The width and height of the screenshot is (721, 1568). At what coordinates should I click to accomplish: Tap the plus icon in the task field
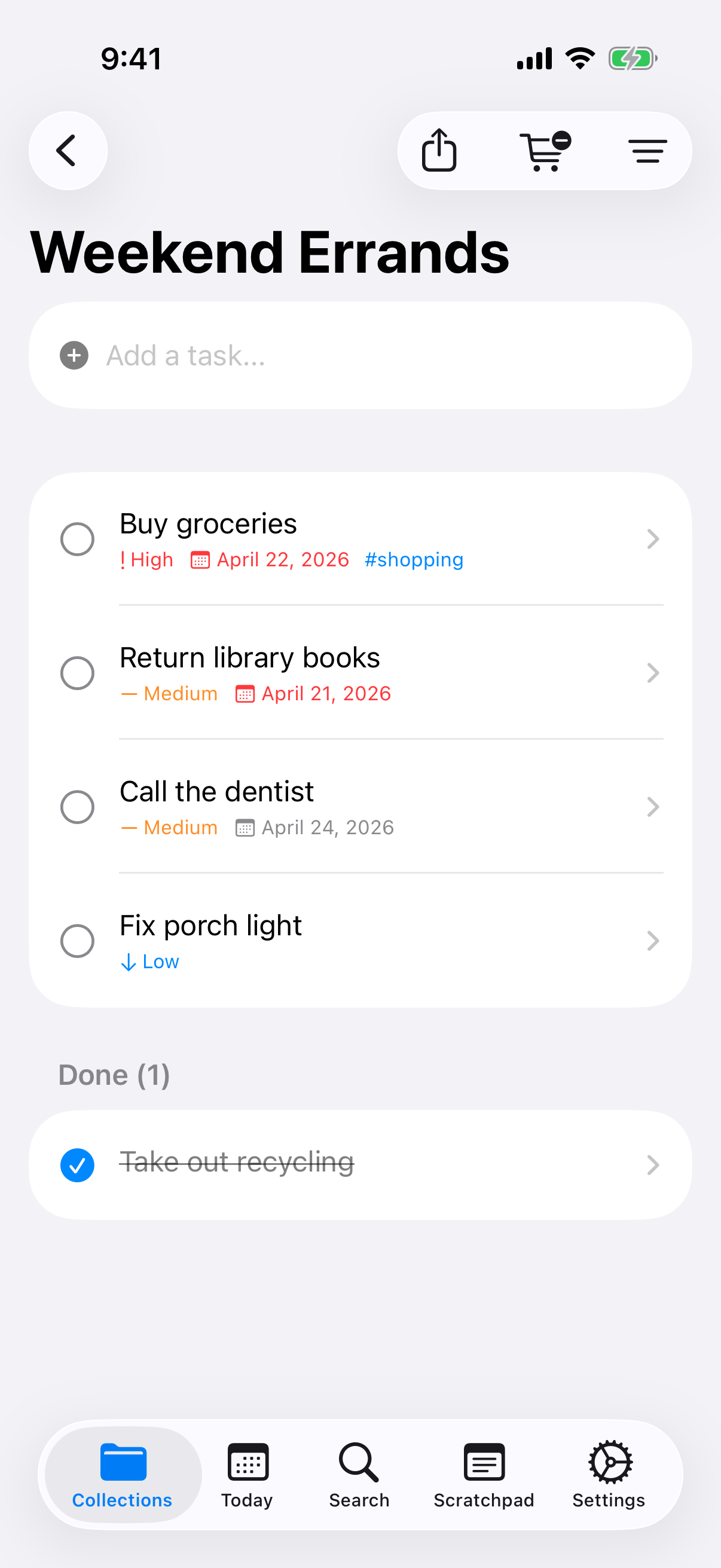click(x=74, y=355)
